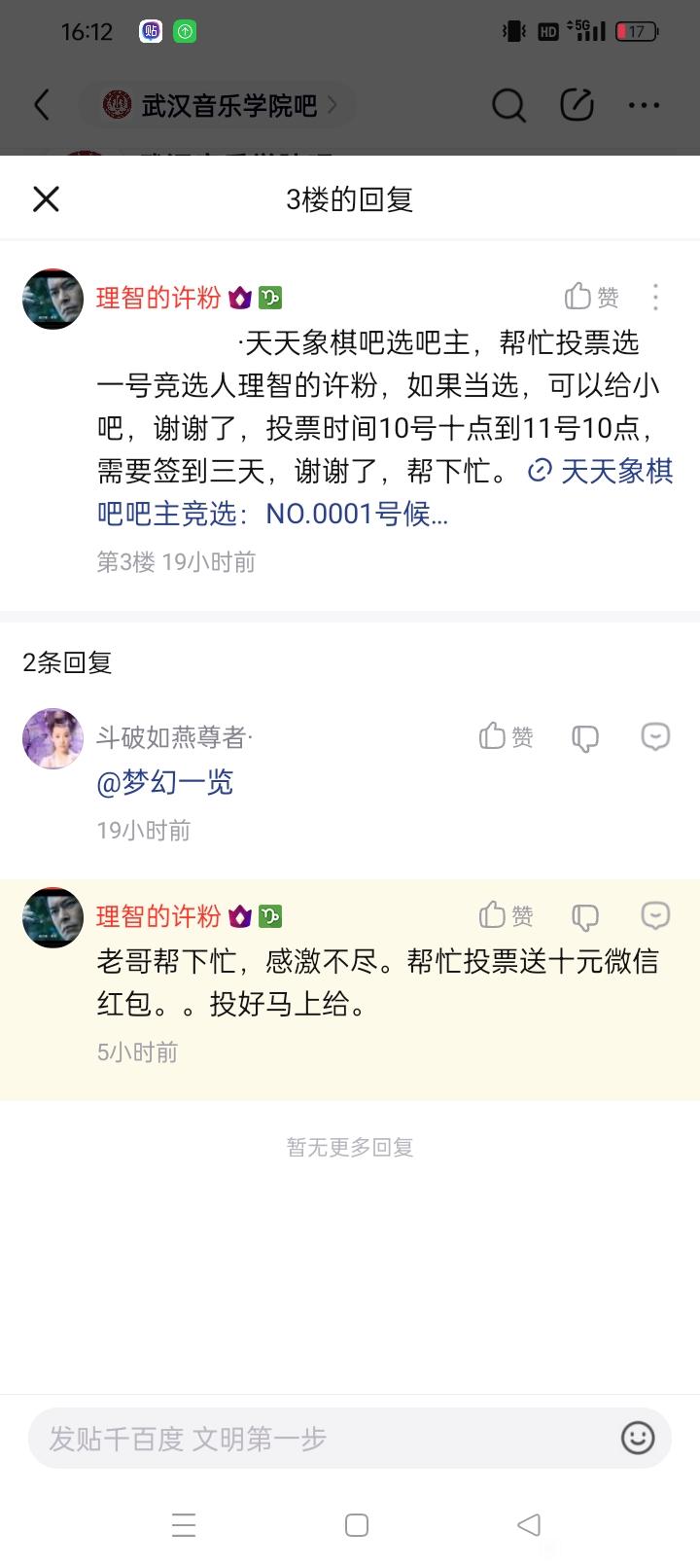This screenshot has height=1568, width=700.
Task: Open the @梦幻一览 mention
Action: click(164, 782)
